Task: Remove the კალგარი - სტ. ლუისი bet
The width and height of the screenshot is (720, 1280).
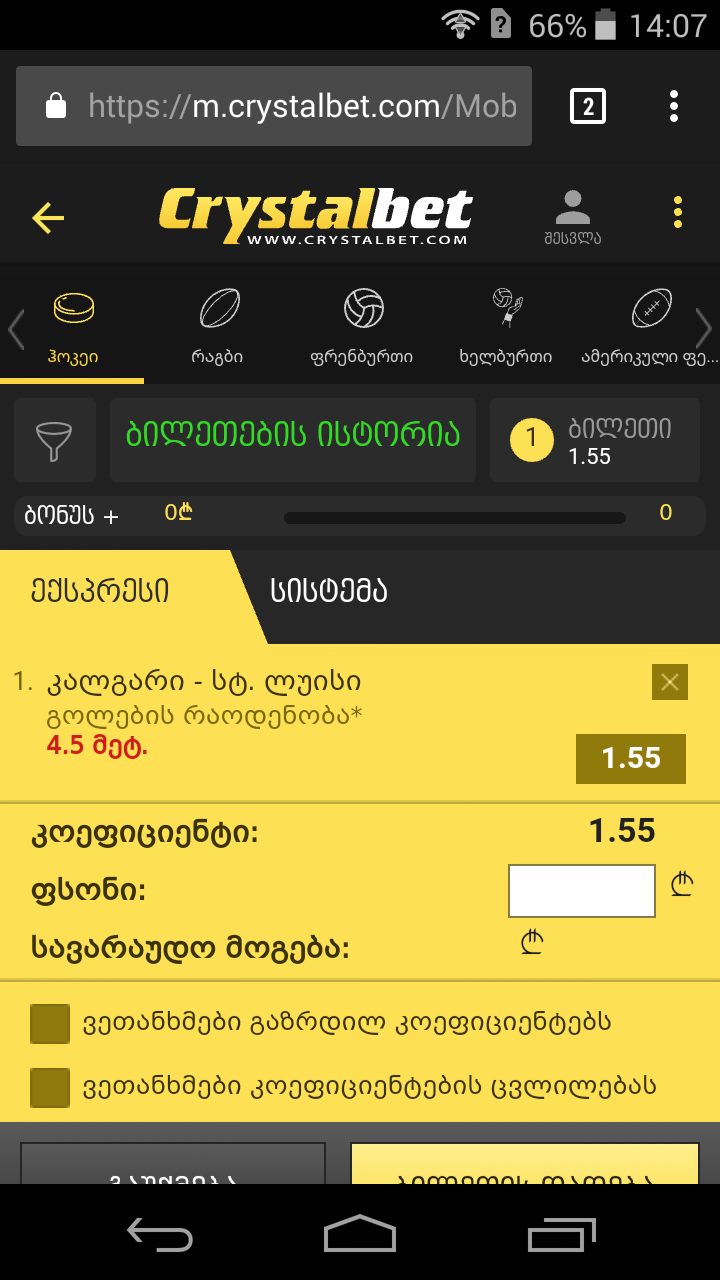Action: [x=669, y=682]
